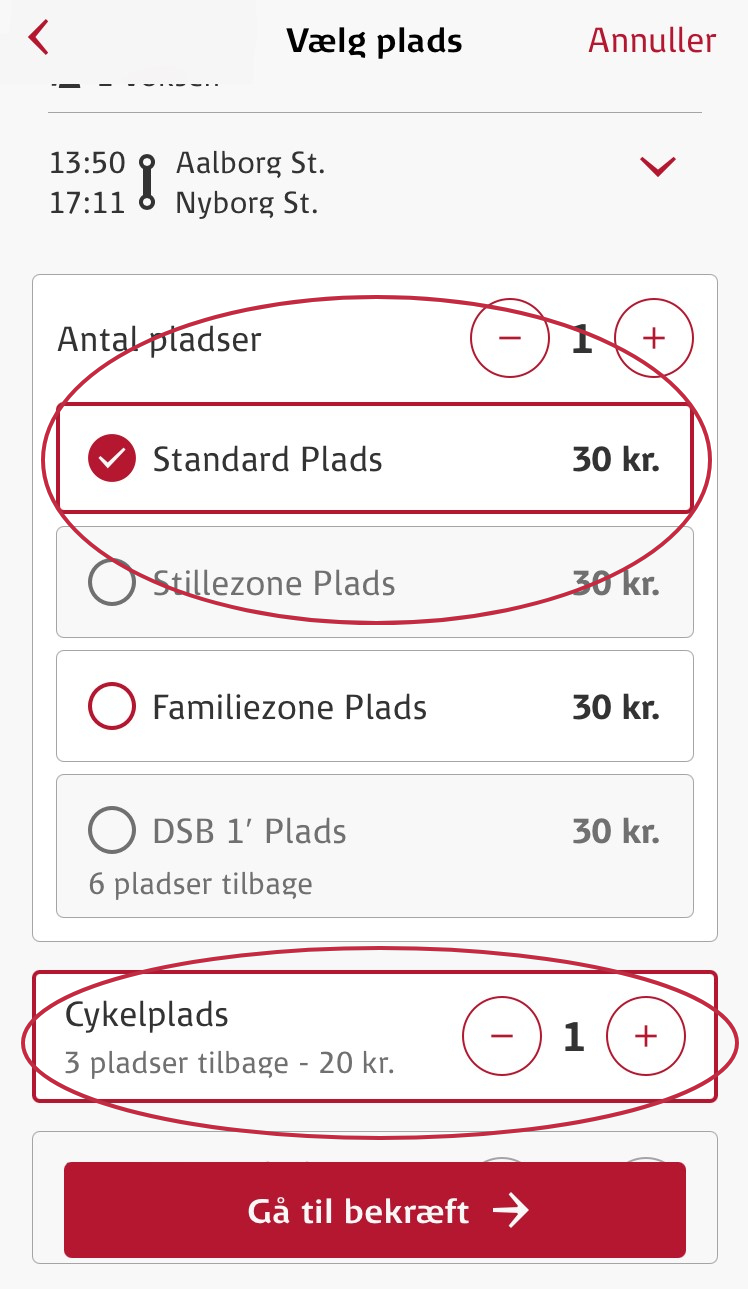Go back using the red arrow icon

[x=38, y=38]
